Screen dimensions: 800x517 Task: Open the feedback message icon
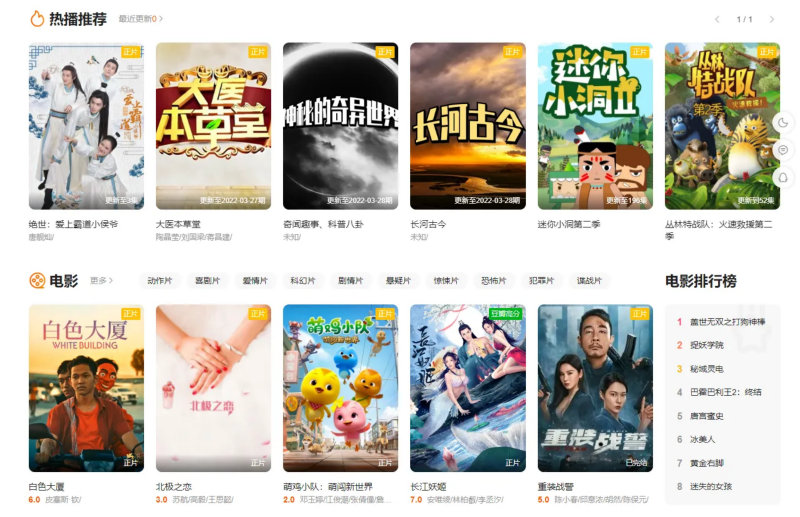pyautogui.click(x=783, y=150)
